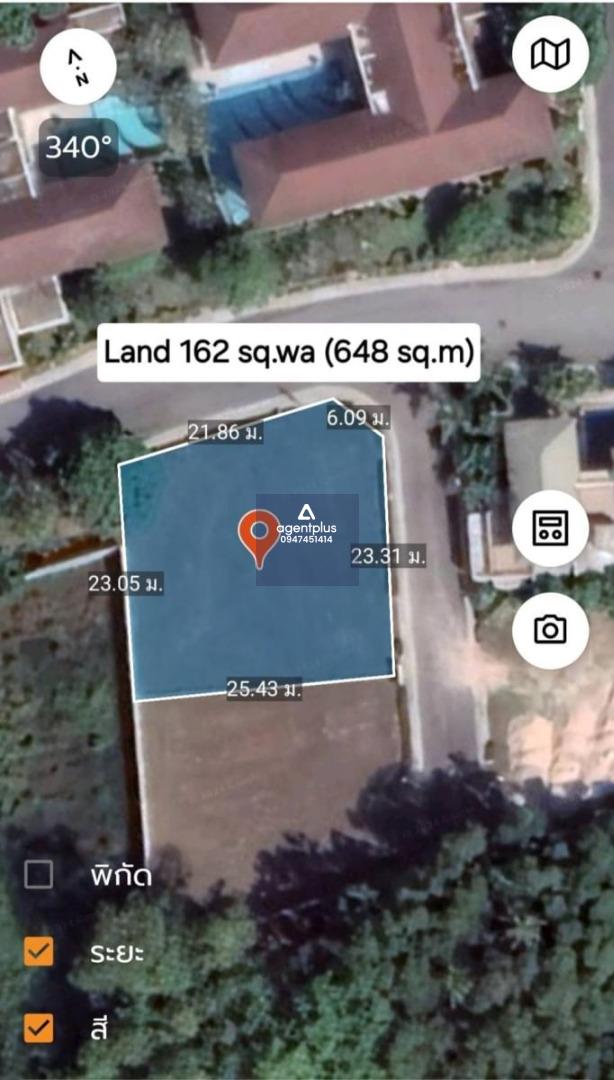Open the map type button
The width and height of the screenshot is (614, 1080).
(550, 55)
